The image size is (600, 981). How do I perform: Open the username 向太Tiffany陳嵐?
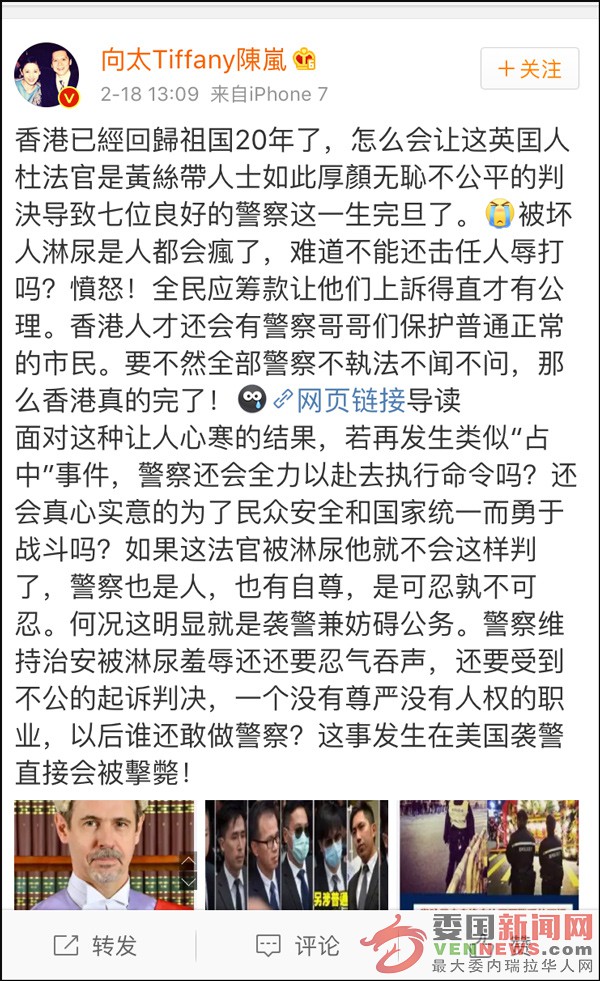tap(193, 60)
